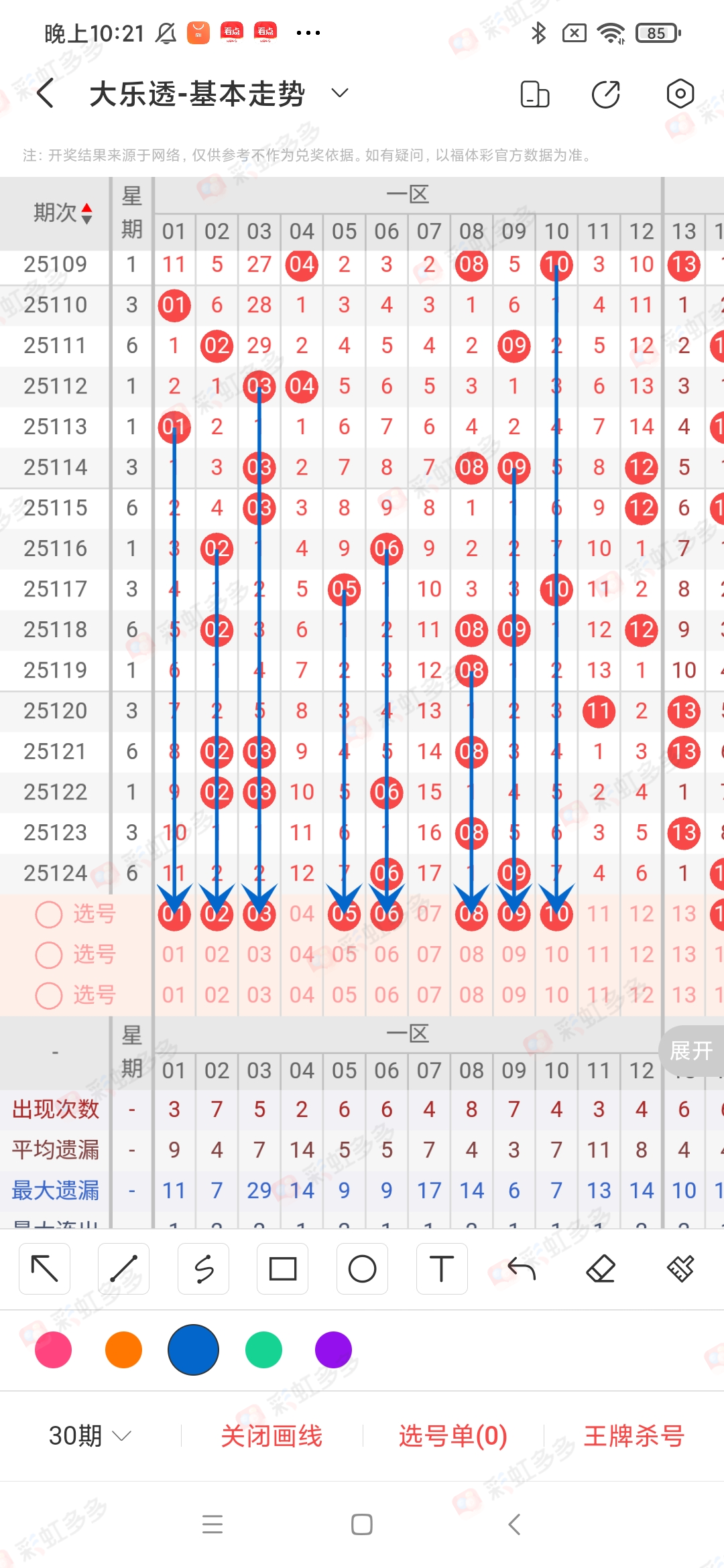Viewport: 724px width, 1568px height.
Task: Open the share icon at the top
Action: pyautogui.click(x=604, y=94)
